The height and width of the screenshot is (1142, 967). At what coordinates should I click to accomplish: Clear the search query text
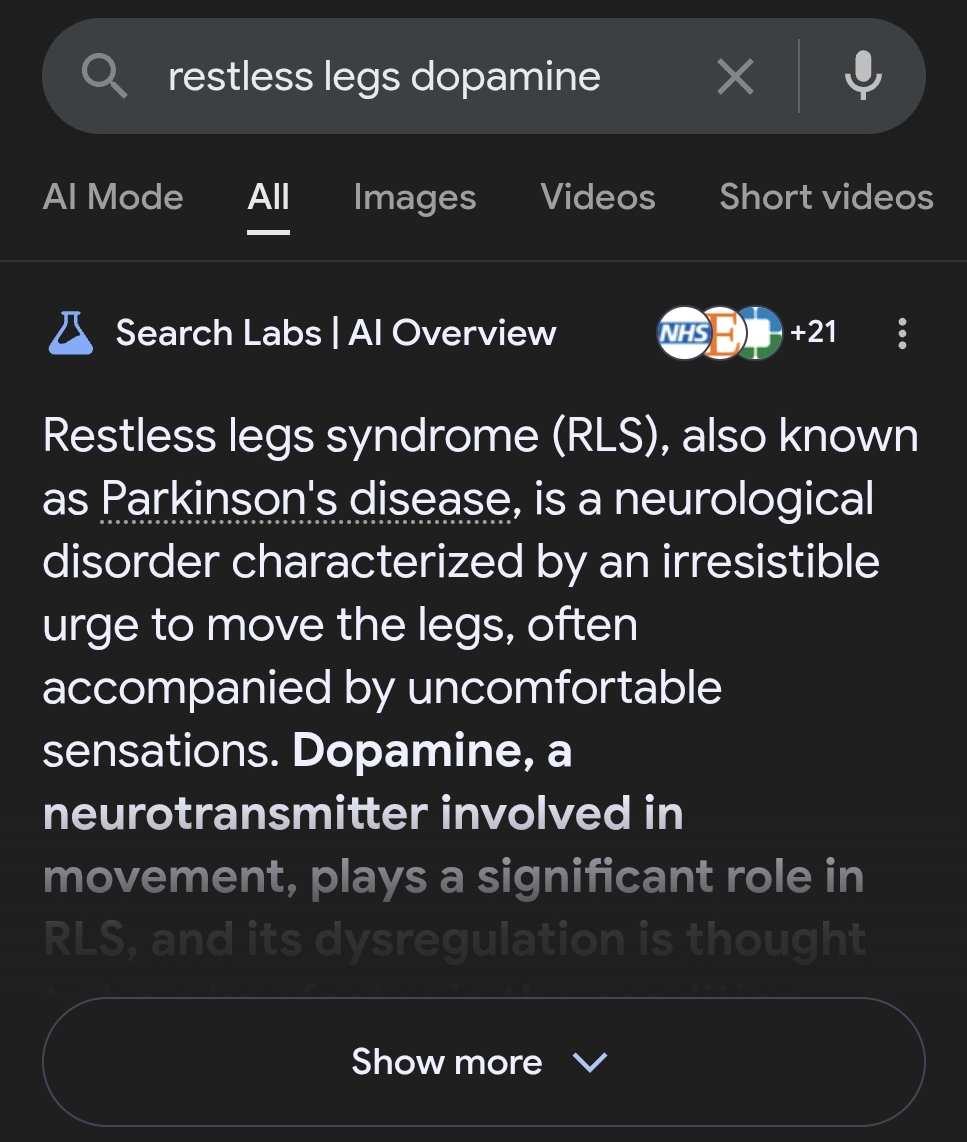[735, 77]
